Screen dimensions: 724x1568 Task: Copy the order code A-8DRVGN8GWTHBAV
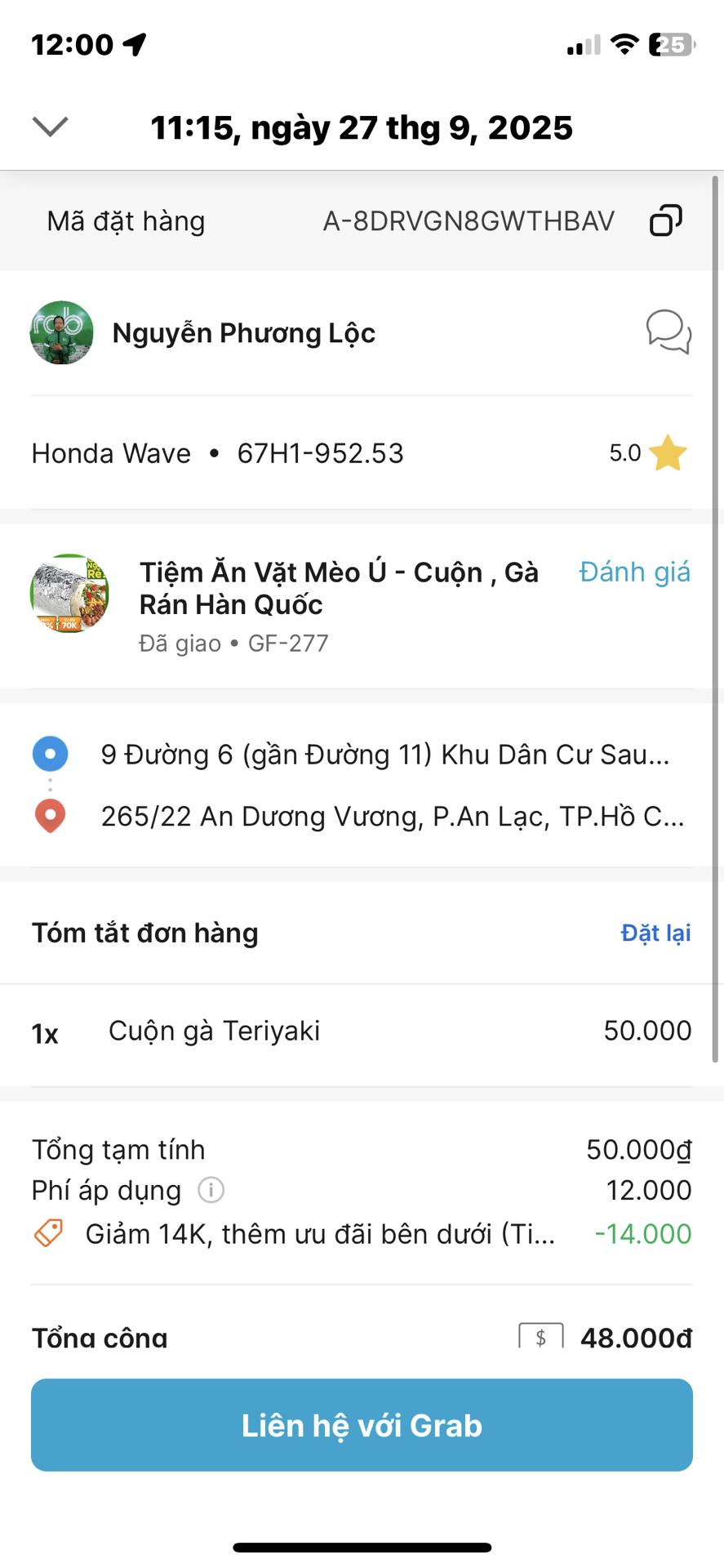[665, 220]
